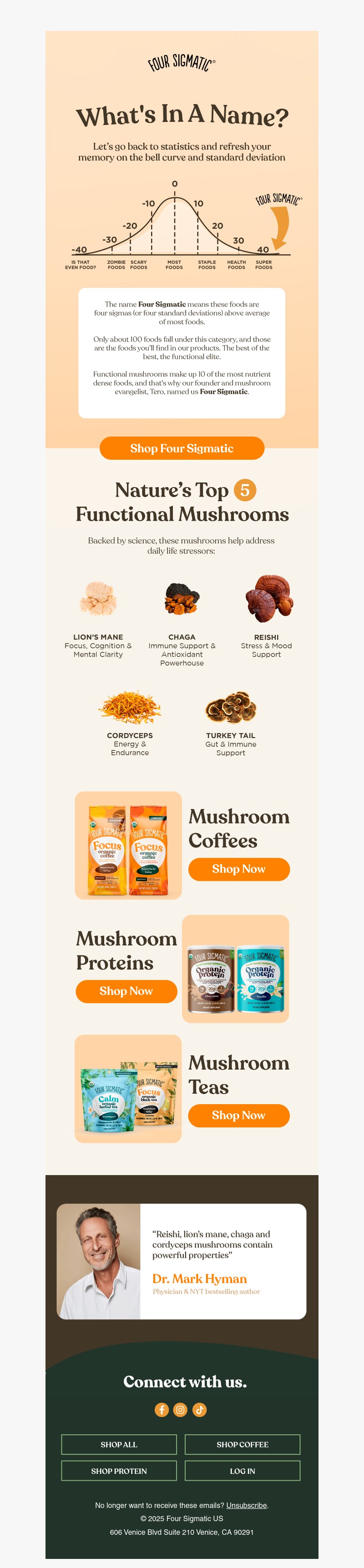Shop Now for Mushroom Proteins
Screen dimensions: 364x1568
click(126, 990)
